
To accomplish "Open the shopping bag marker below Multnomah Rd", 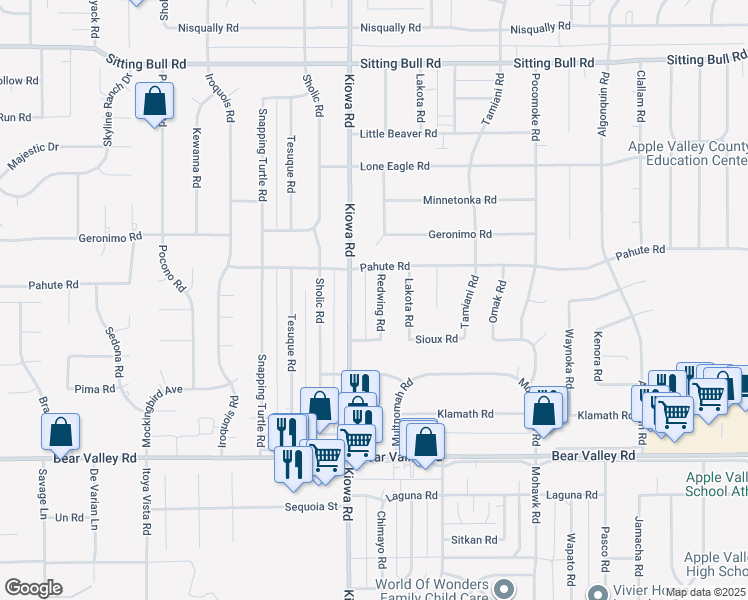I will coord(425,441).
